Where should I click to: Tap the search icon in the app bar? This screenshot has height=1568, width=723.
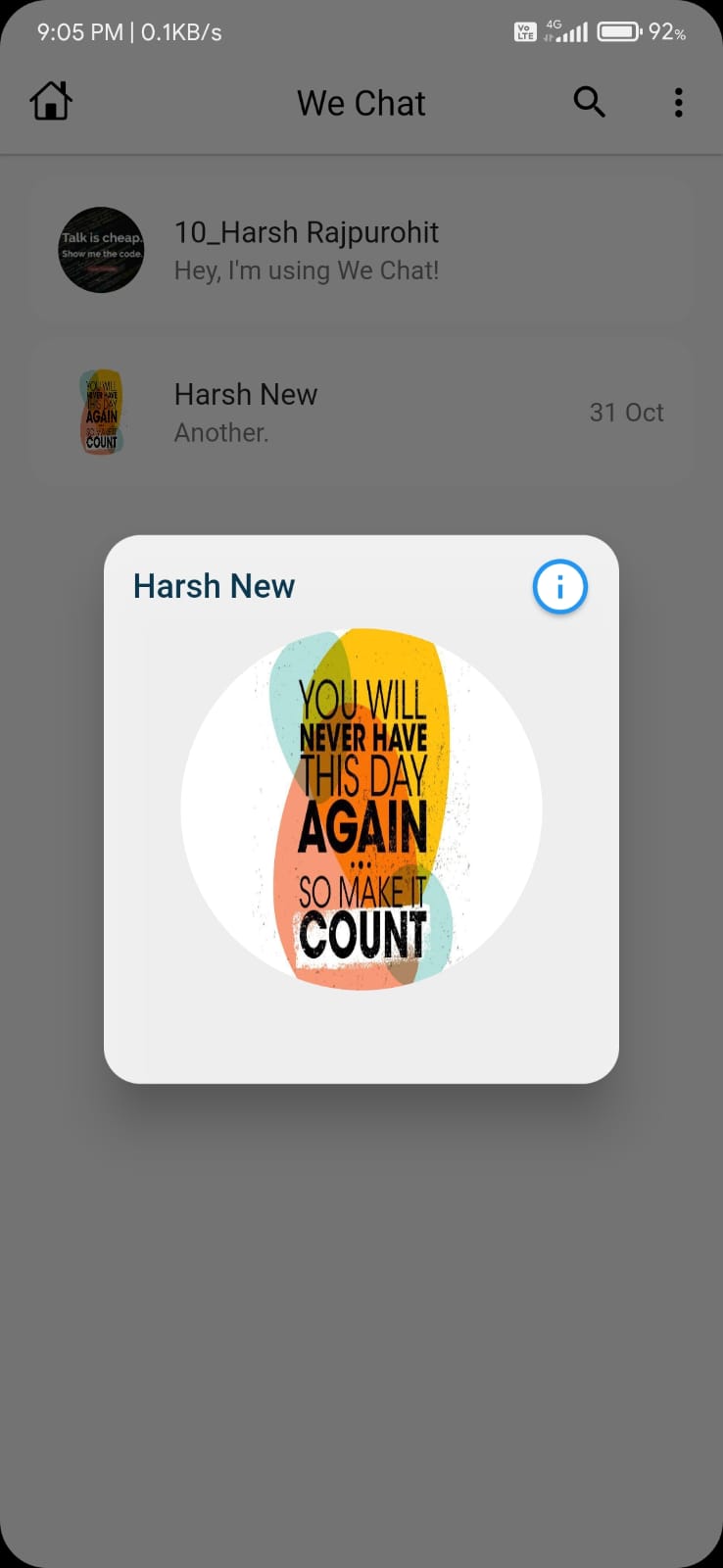(x=589, y=102)
